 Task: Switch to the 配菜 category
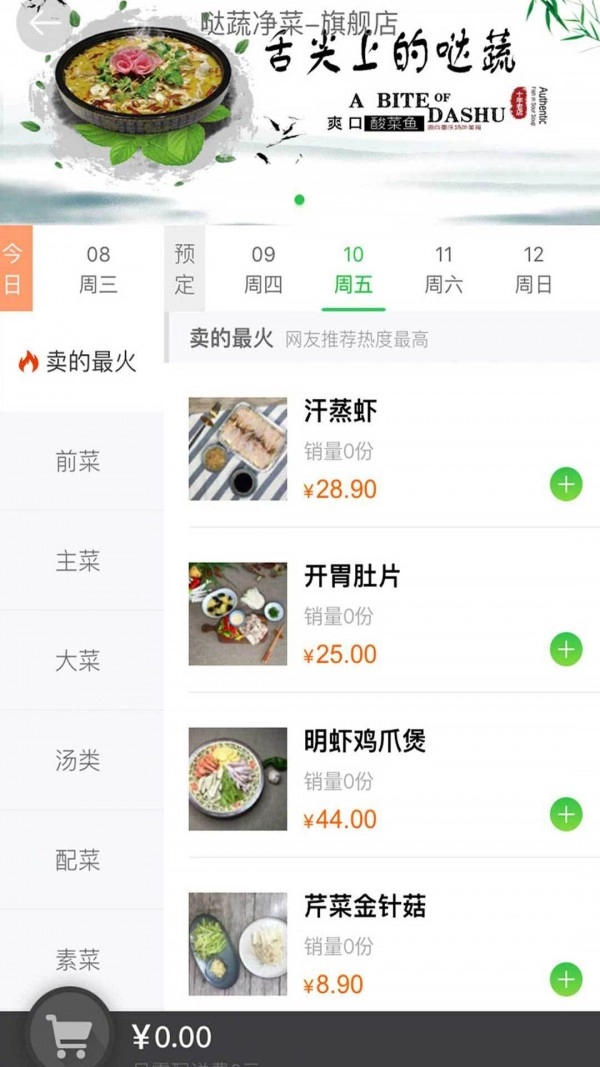78,860
